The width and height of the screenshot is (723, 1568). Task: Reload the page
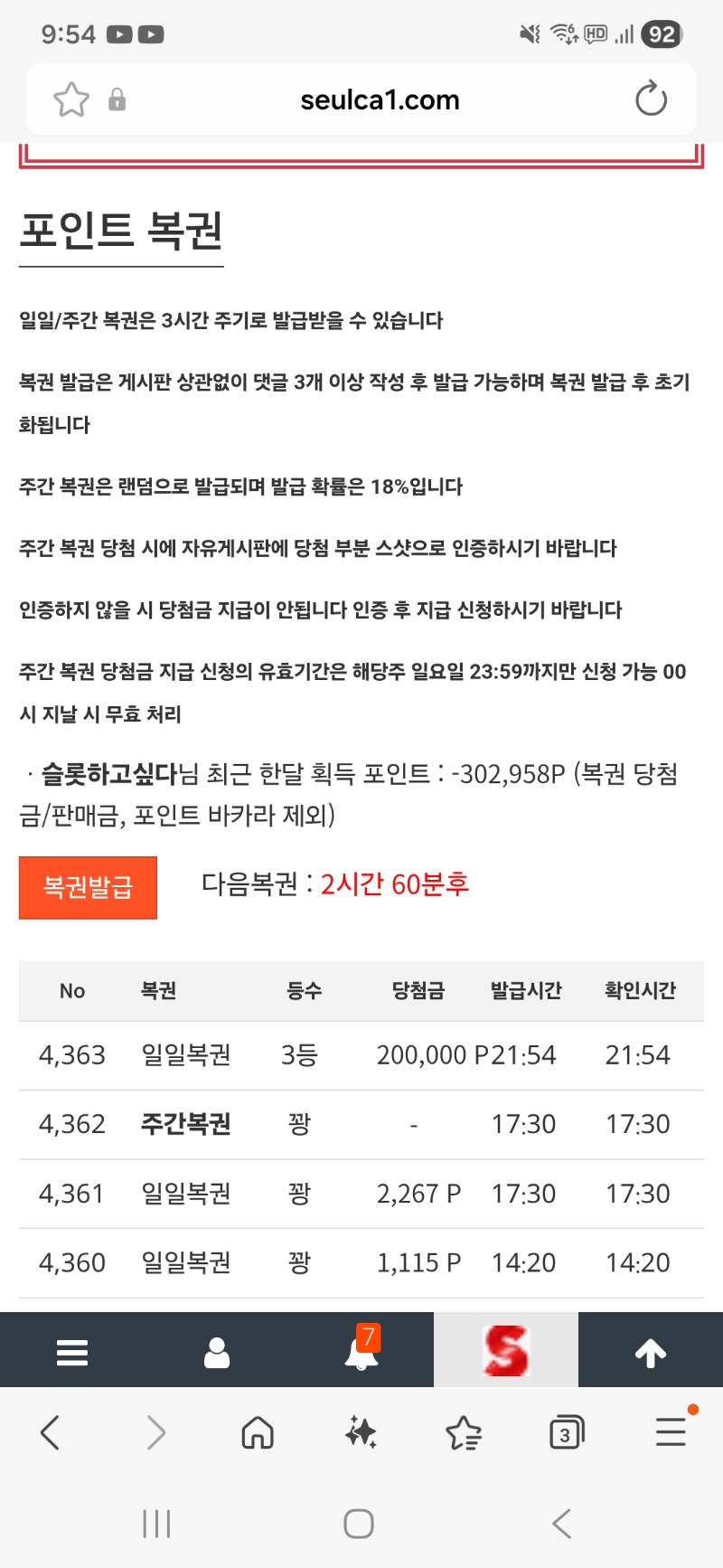pyautogui.click(x=651, y=99)
